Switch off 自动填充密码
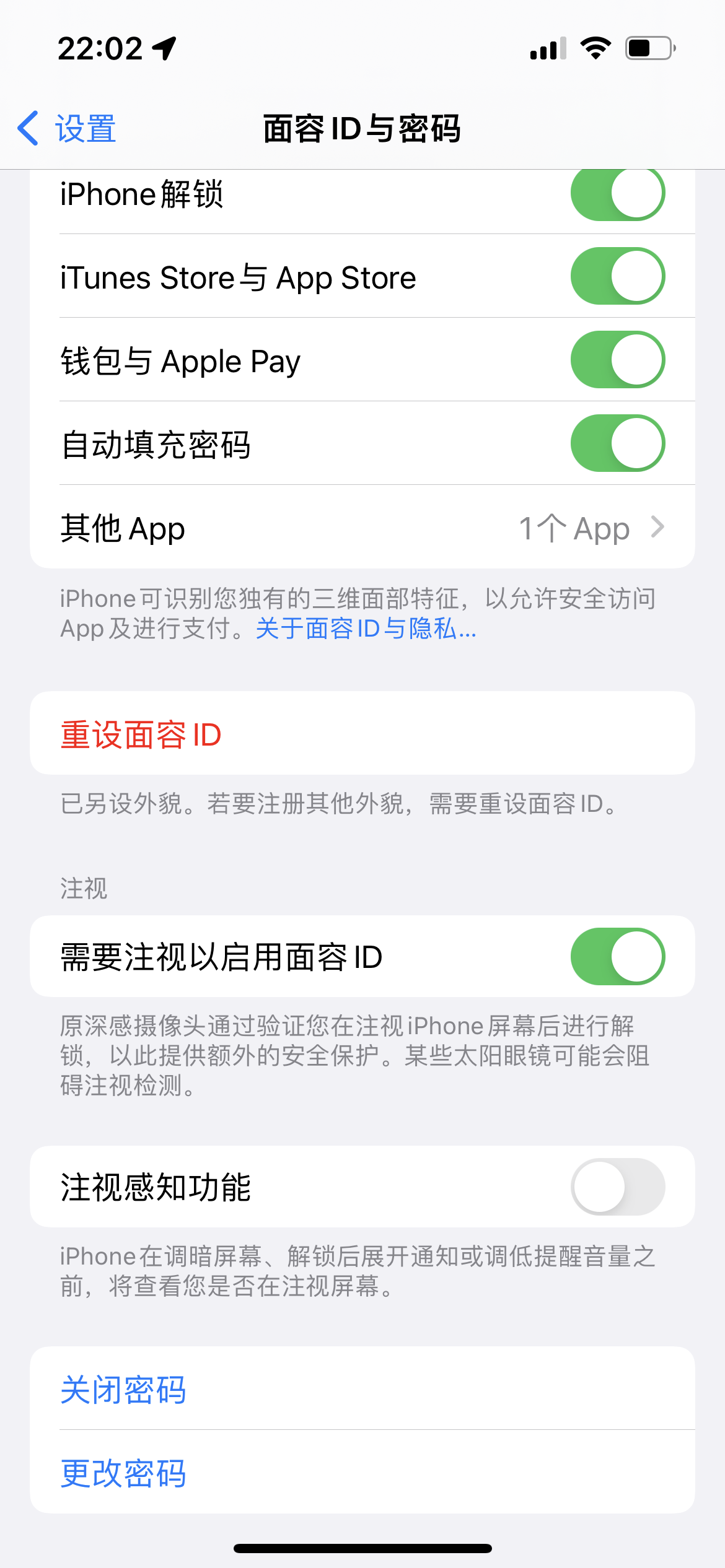Image resolution: width=725 pixels, height=1568 pixels. (617, 443)
